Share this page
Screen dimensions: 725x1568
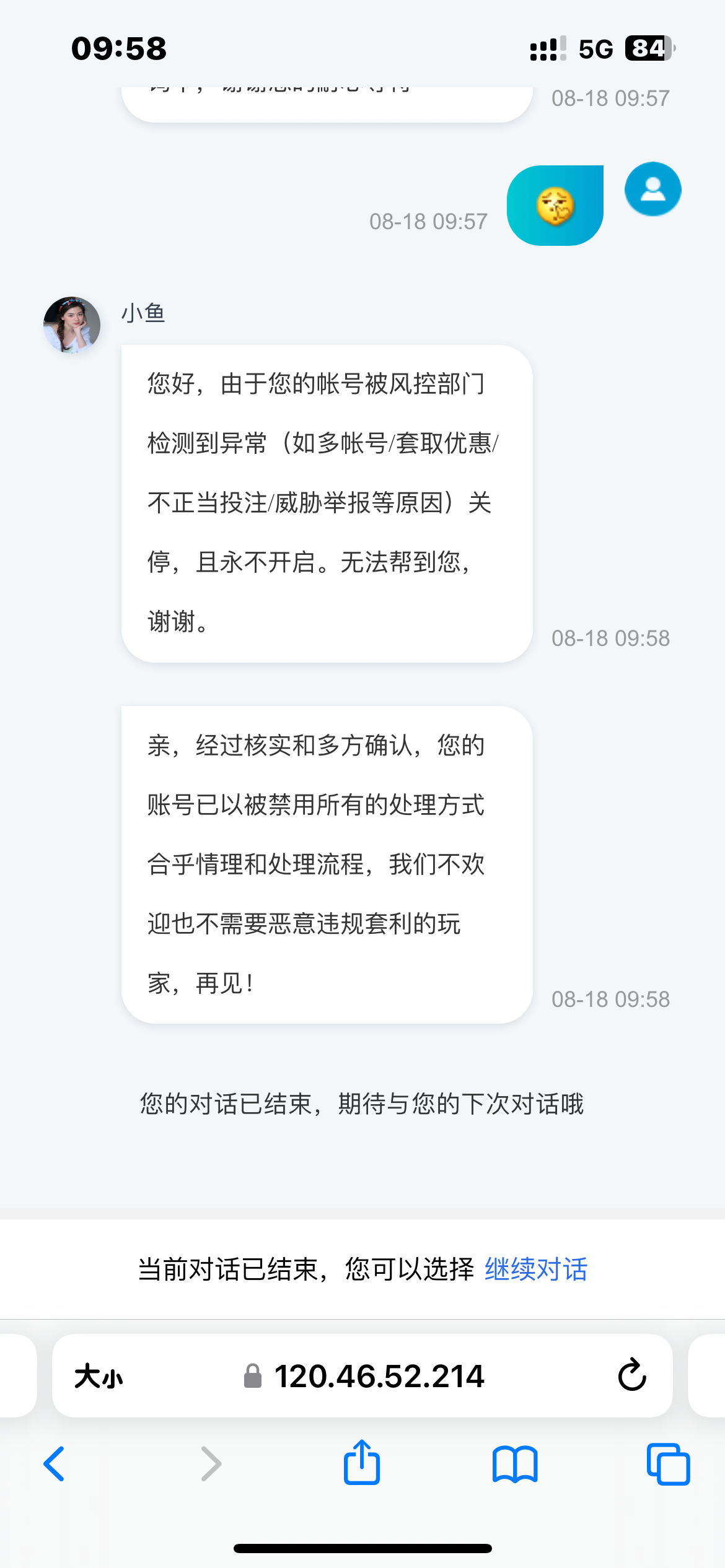click(362, 1463)
